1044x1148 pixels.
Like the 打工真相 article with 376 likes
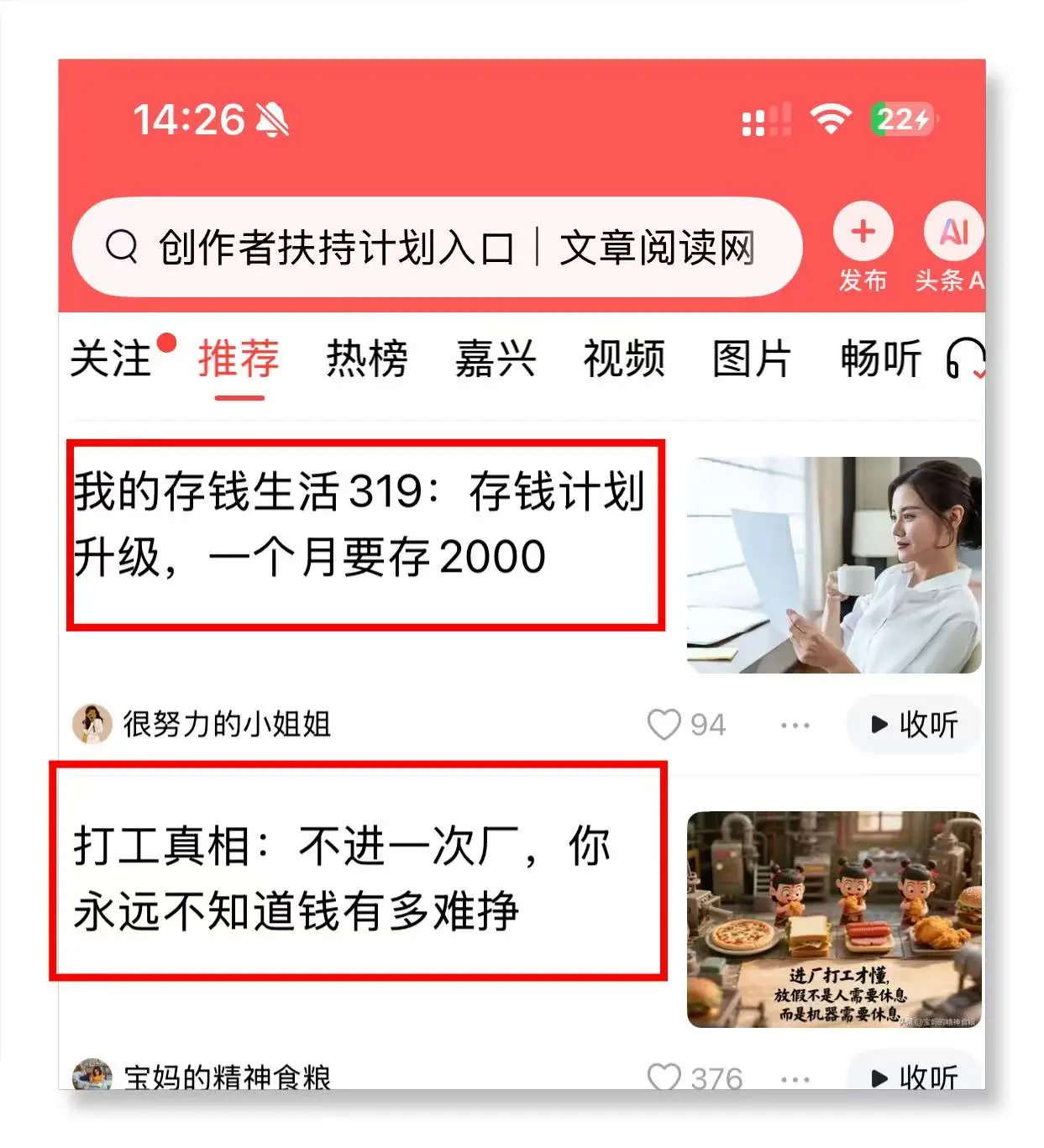tap(664, 1077)
